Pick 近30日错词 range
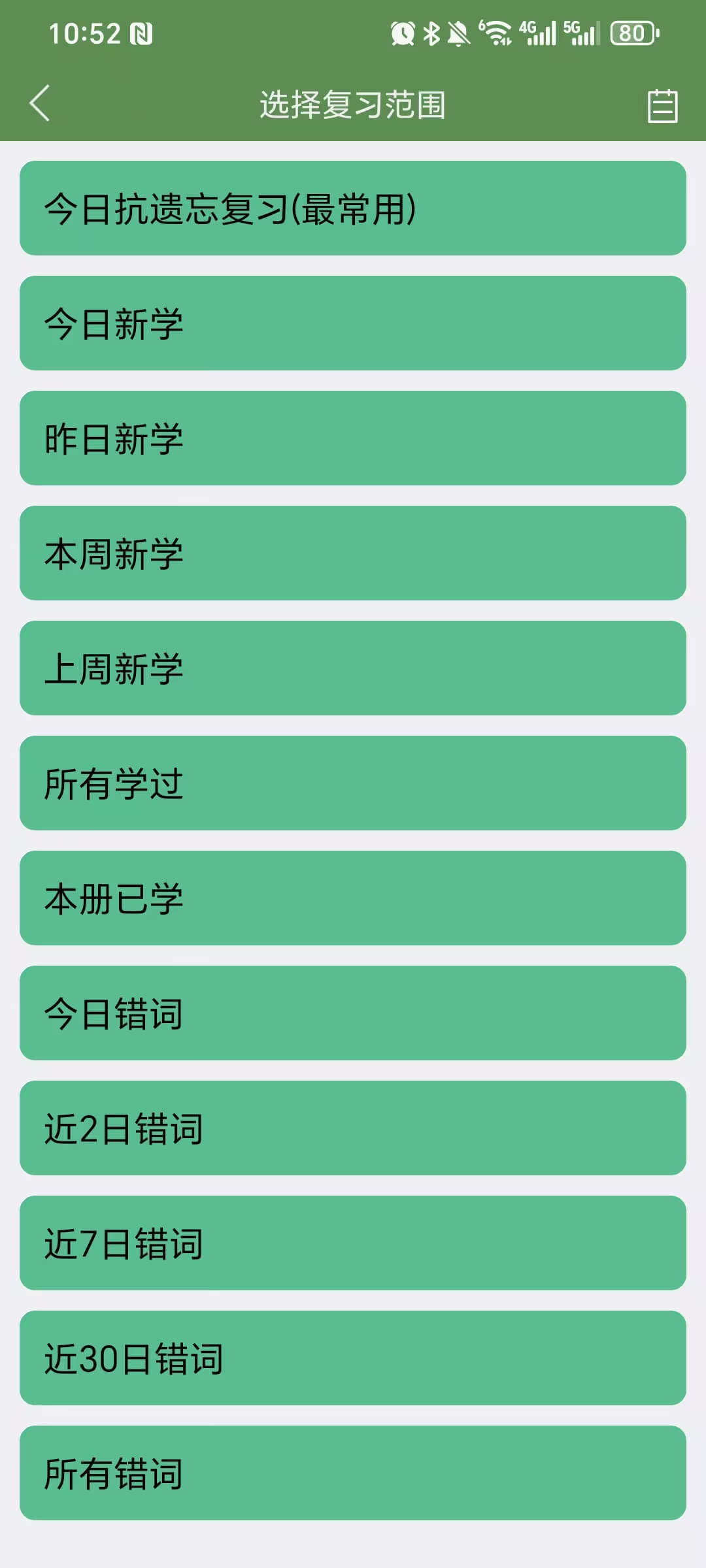This screenshot has width=706, height=1568. 353,1358
